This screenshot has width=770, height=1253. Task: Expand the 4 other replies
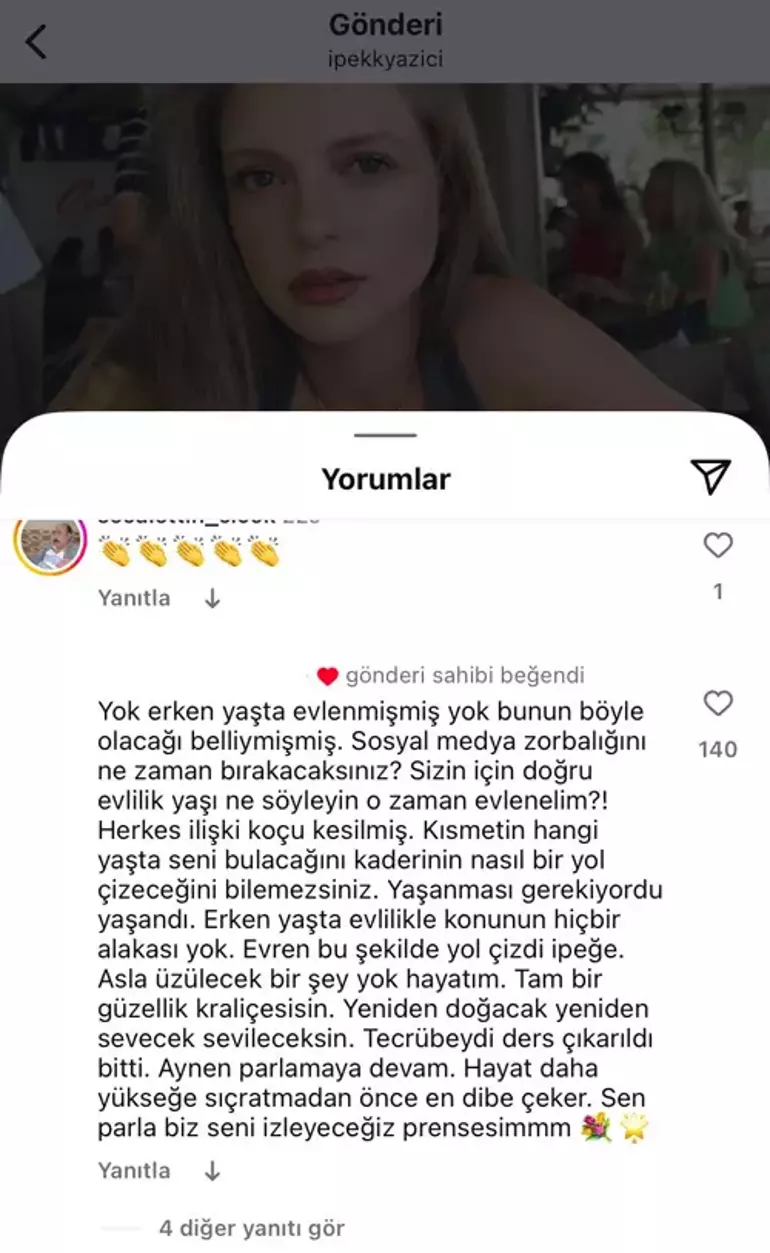[x=251, y=1228]
